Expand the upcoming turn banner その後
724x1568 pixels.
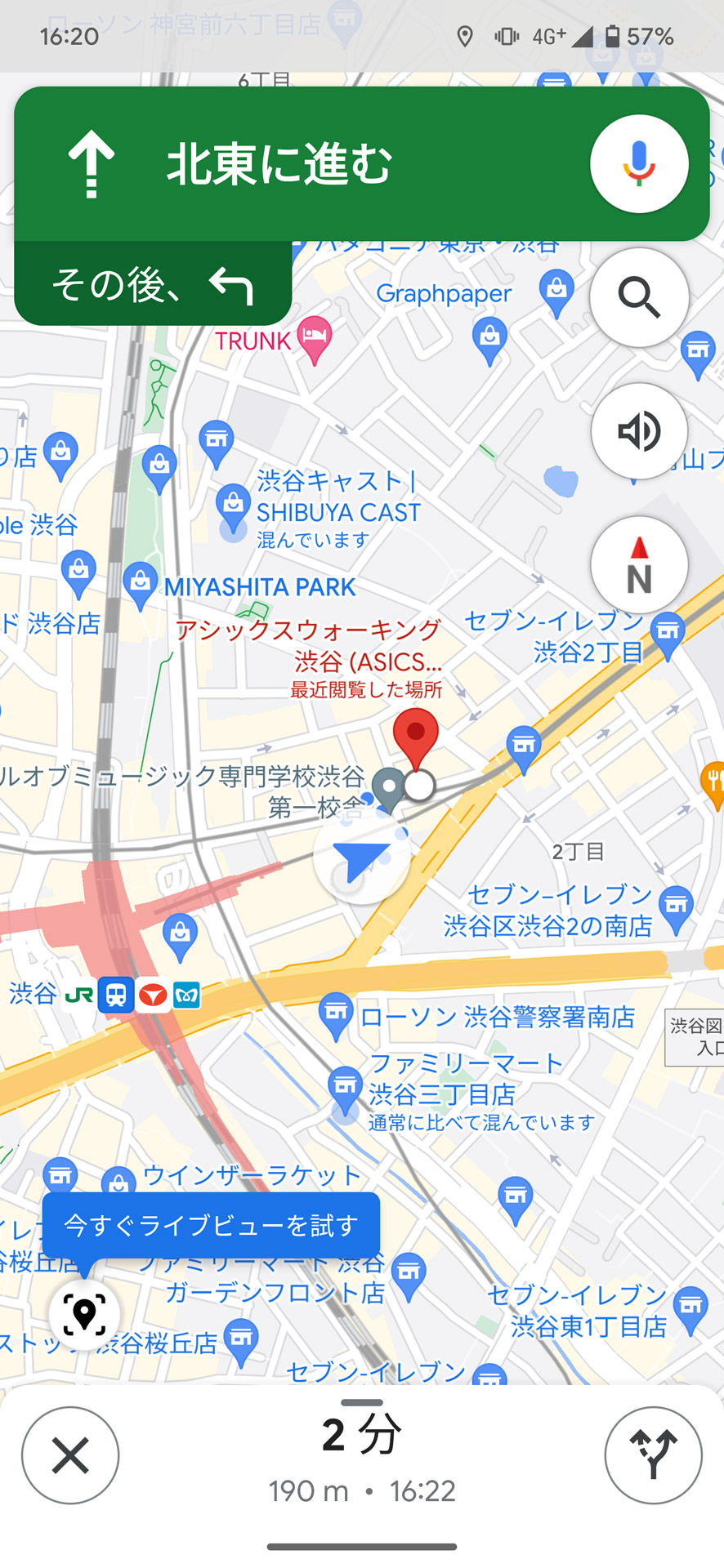click(153, 285)
